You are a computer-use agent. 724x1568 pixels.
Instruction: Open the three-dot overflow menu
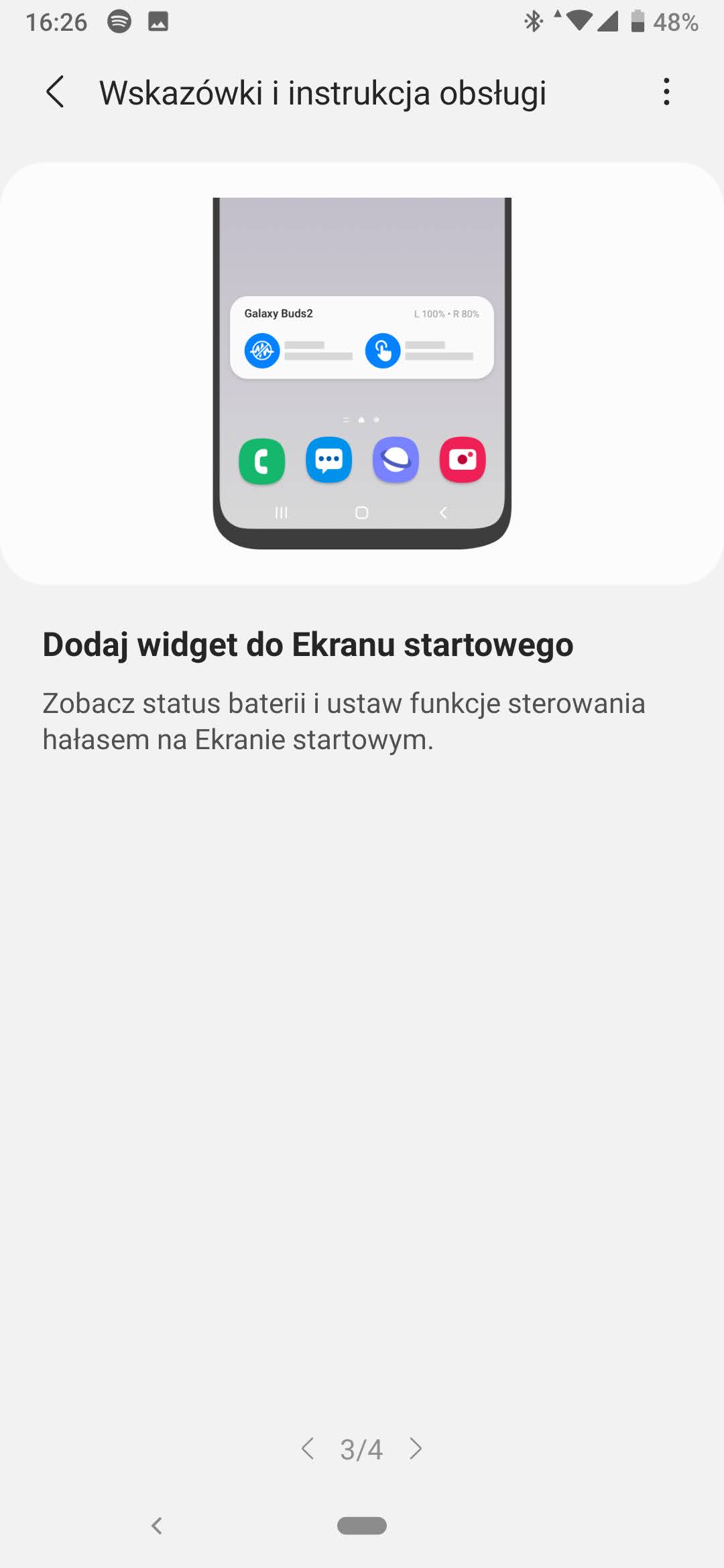coord(666,92)
